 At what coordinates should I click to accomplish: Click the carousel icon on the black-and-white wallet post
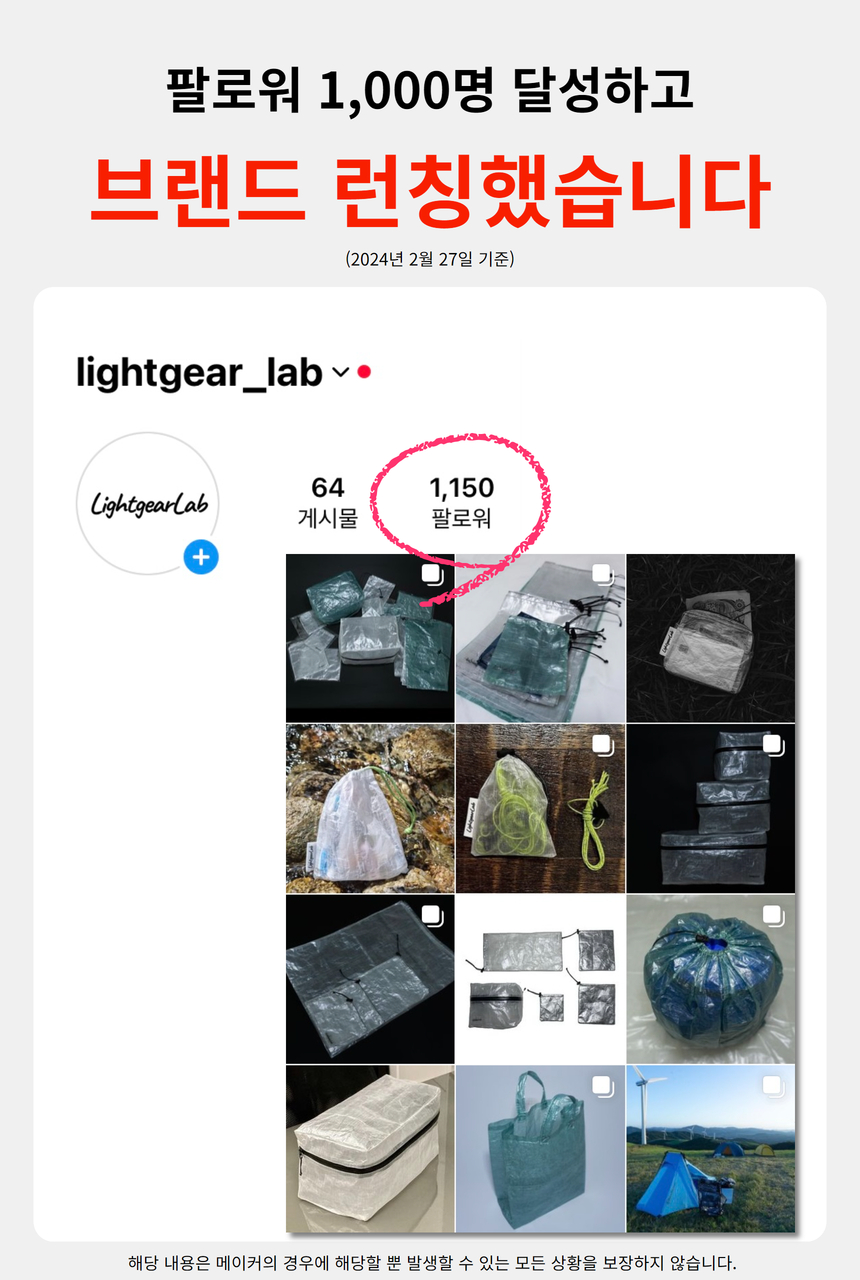[773, 572]
